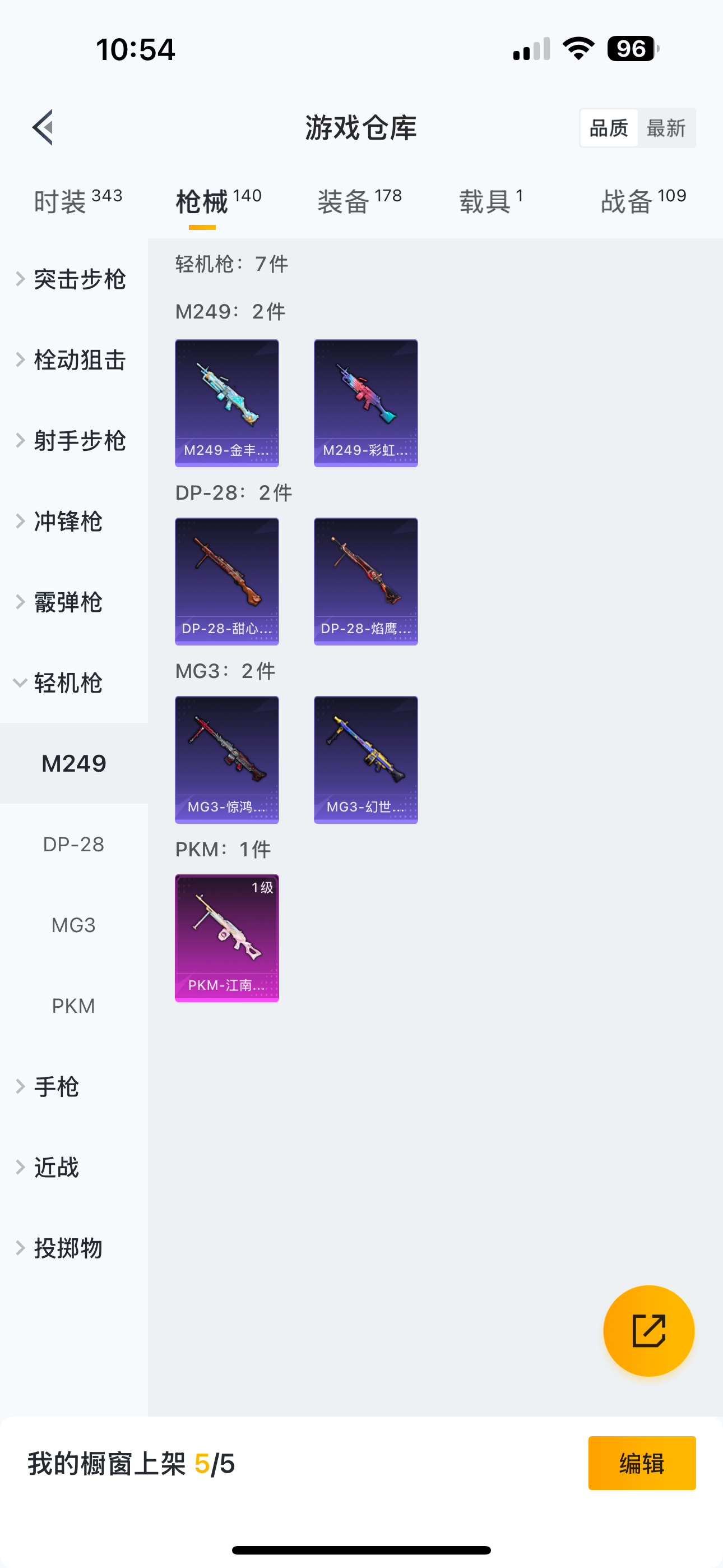Screen dimensions: 723x1568
Task: Switch to the 时装 tab
Action: click(78, 201)
